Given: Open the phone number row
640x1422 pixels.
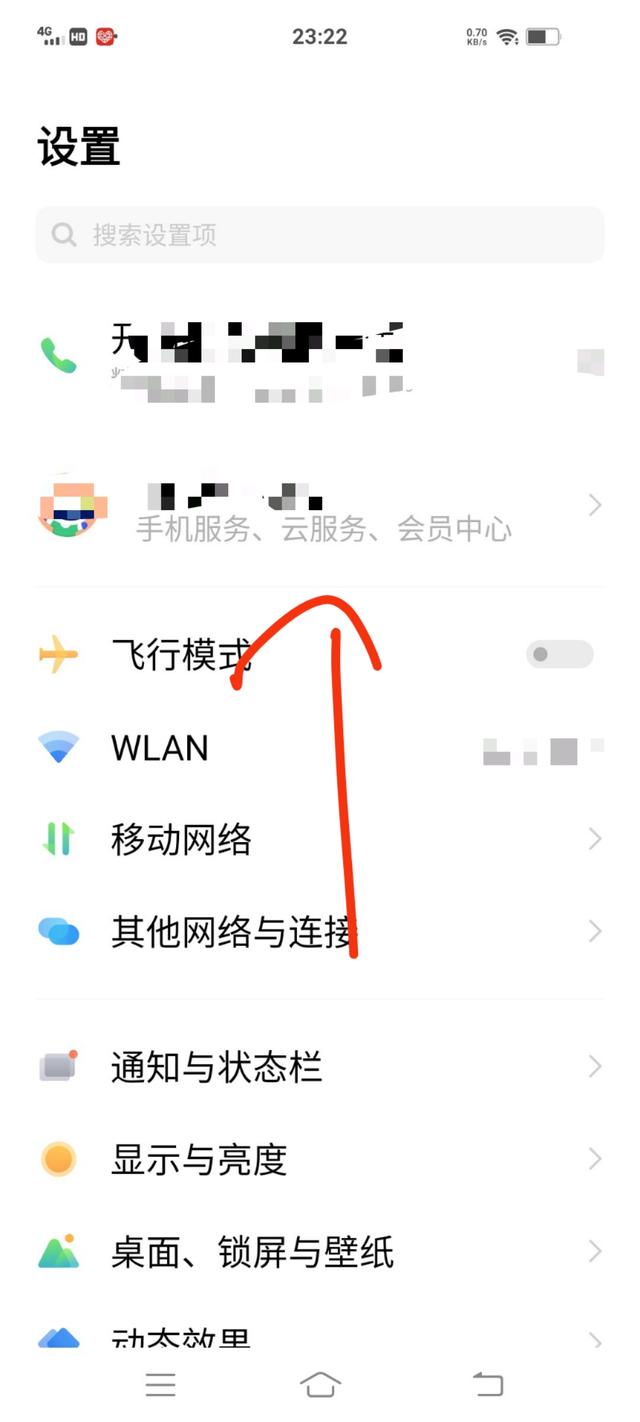Looking at the screenshot, I should (x=320, y=357).
